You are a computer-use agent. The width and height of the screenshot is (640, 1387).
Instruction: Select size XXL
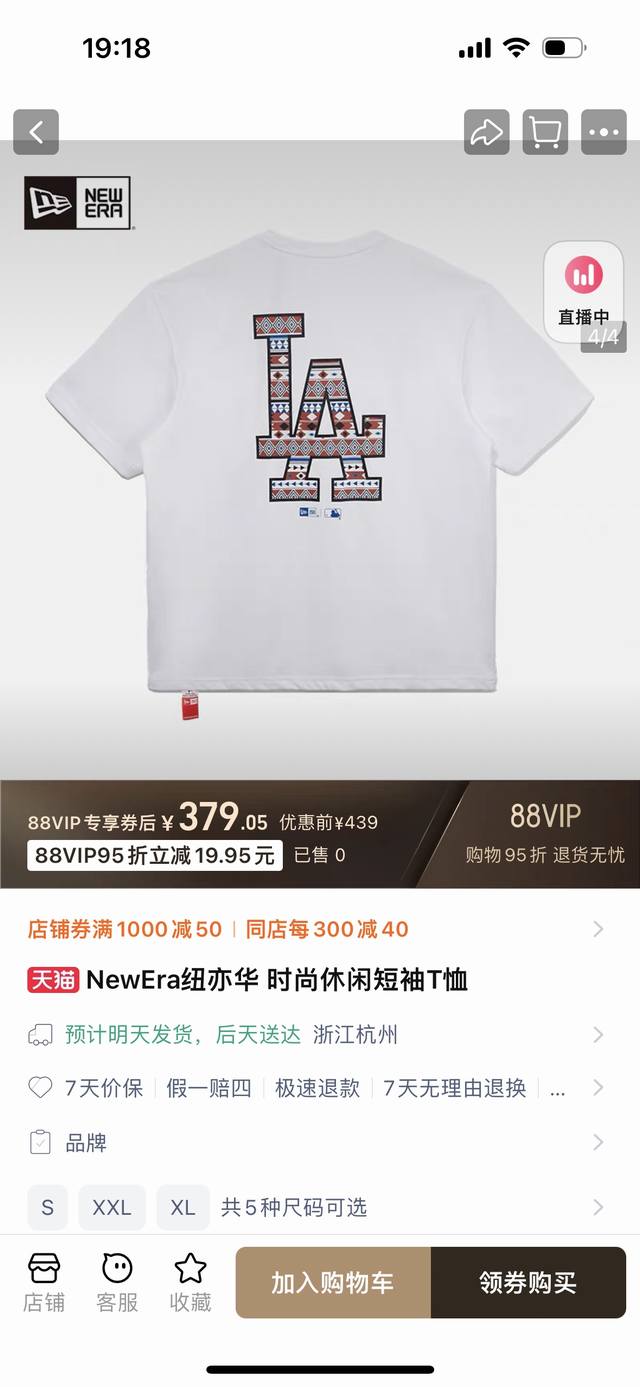[112, 1207]
